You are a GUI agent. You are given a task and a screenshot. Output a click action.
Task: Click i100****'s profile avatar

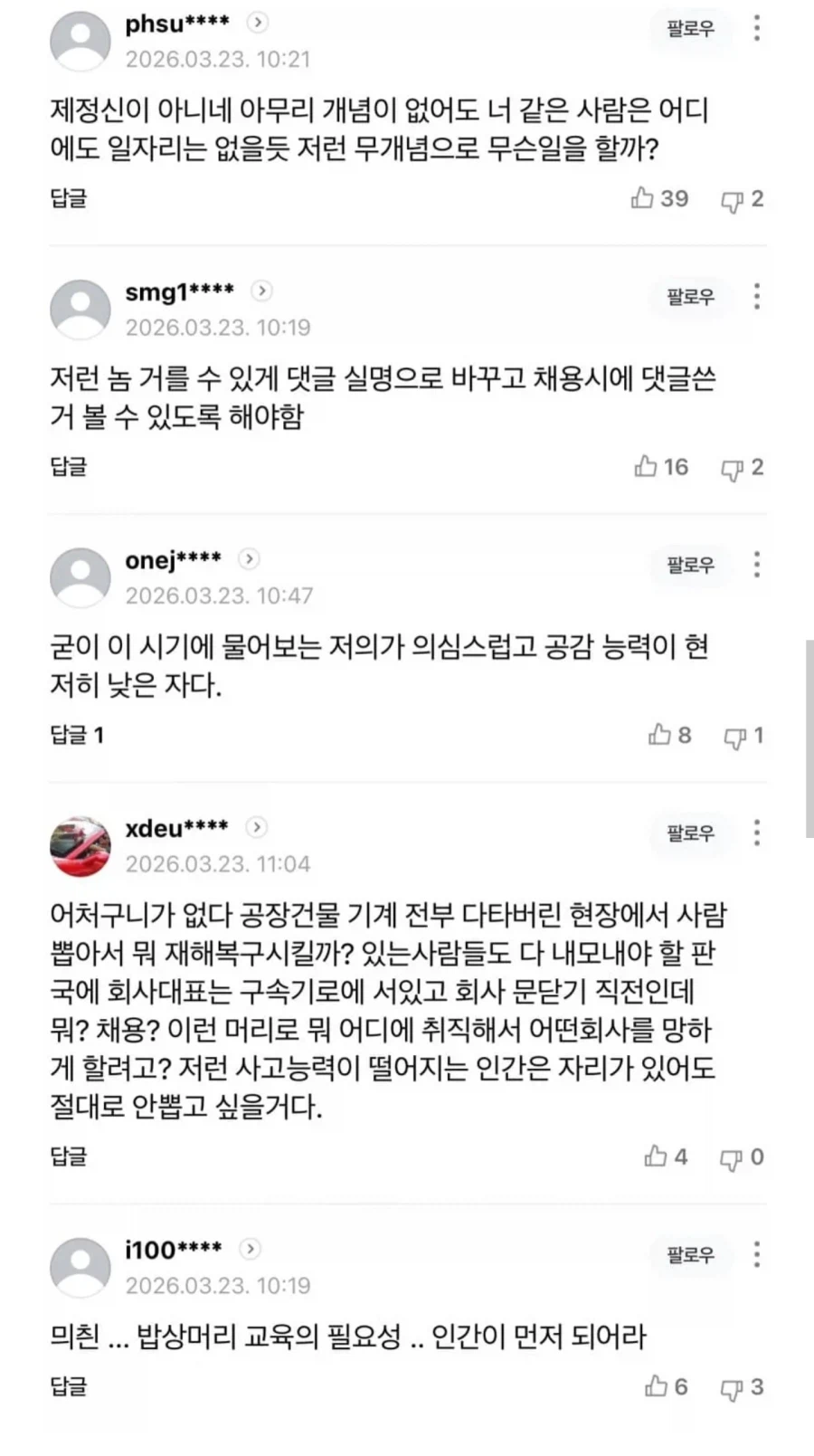pyautogui.click(x=80, y=1266)
